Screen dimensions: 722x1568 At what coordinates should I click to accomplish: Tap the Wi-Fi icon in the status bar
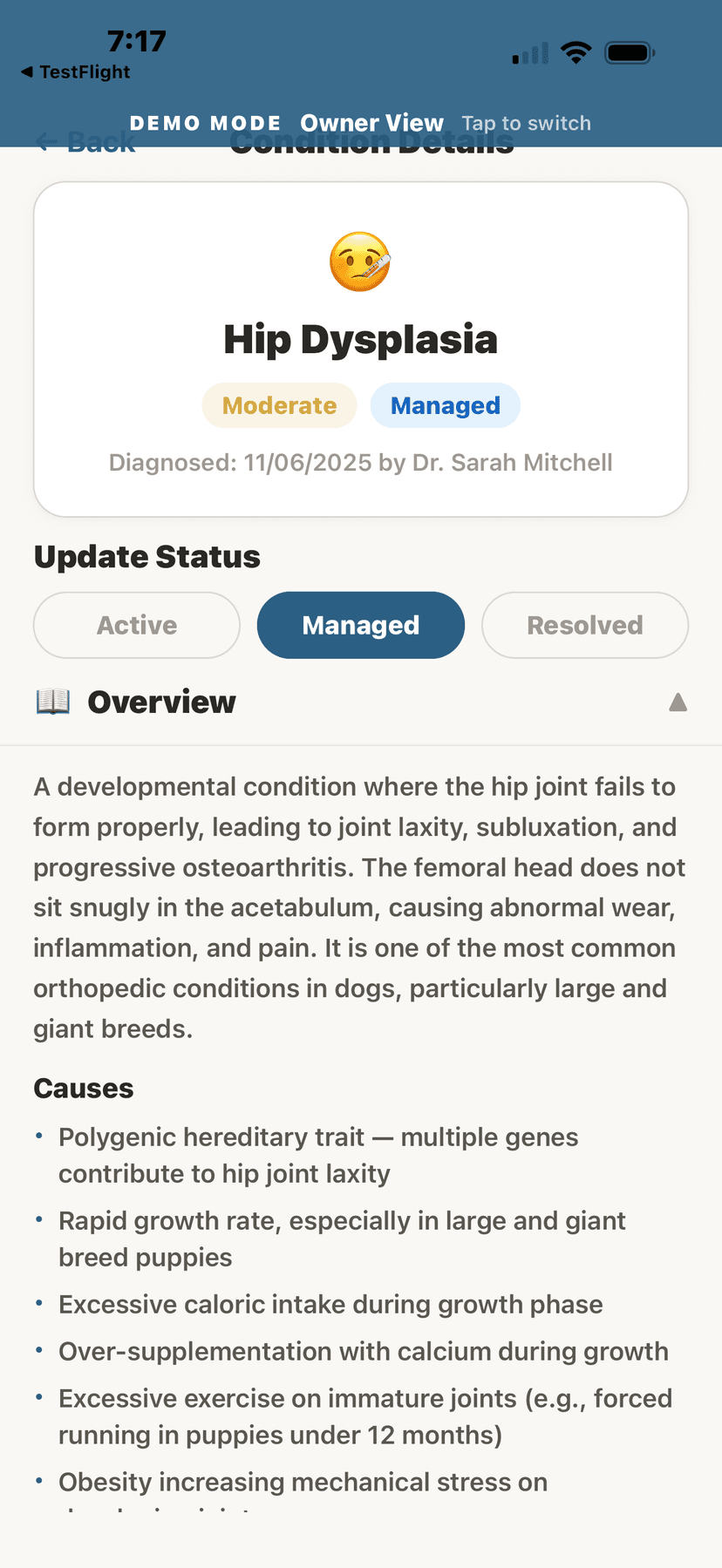tap(576, 51)
